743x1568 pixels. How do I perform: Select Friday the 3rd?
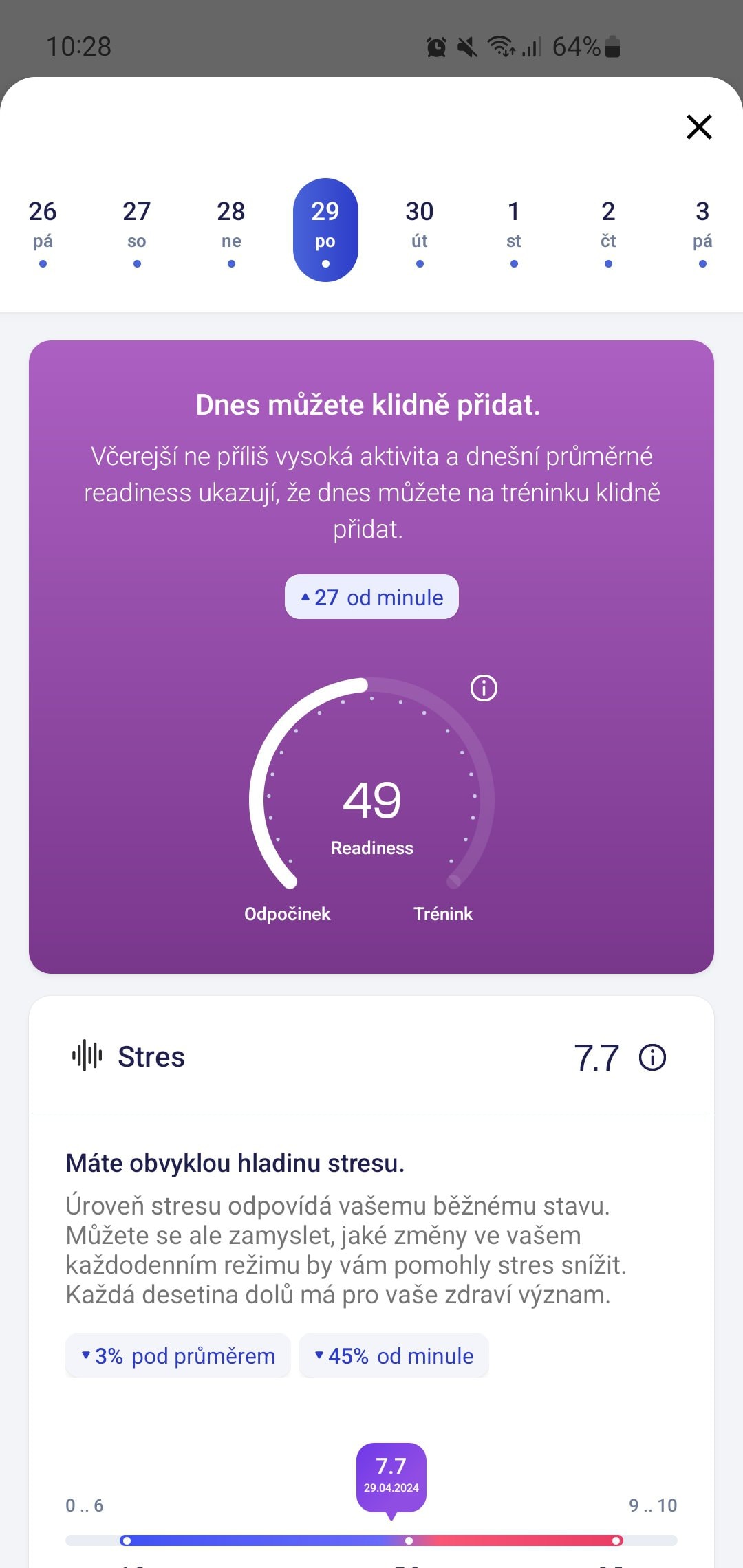point(702,230)
